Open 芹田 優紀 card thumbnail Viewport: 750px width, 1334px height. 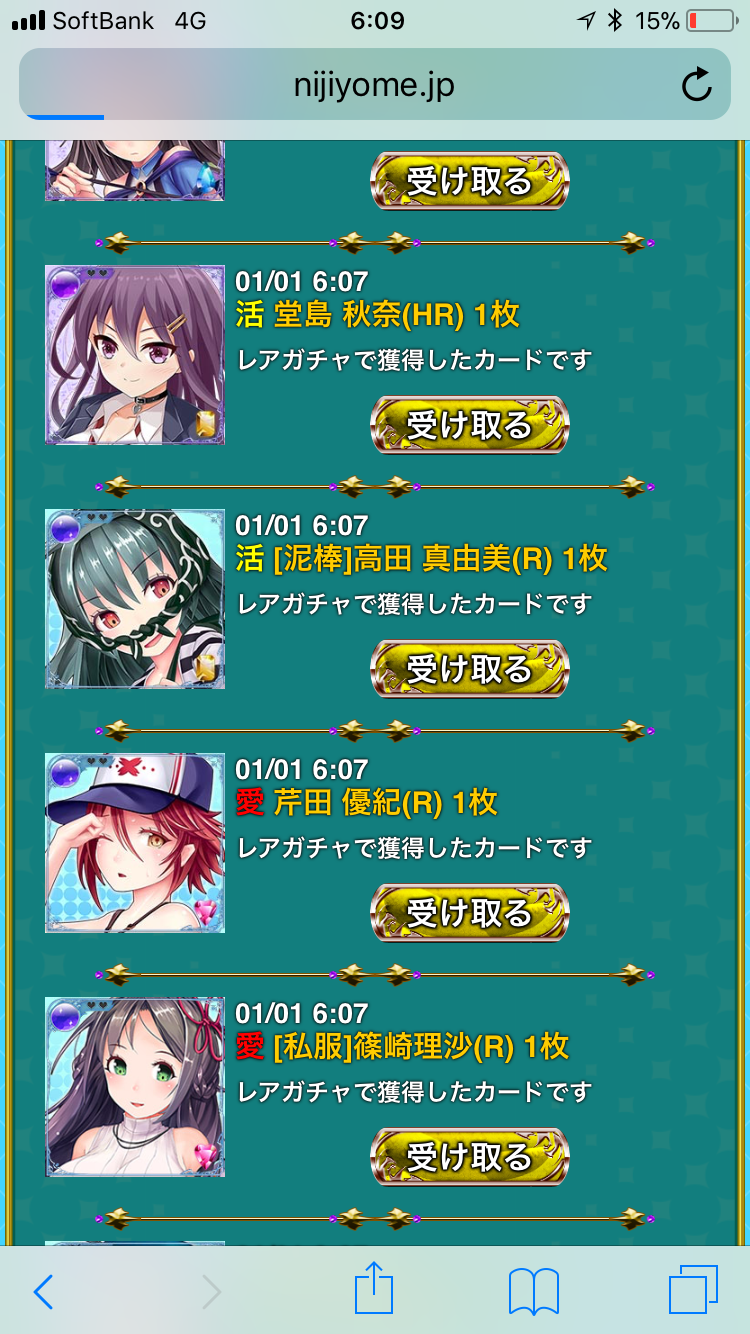pos(135,843)
